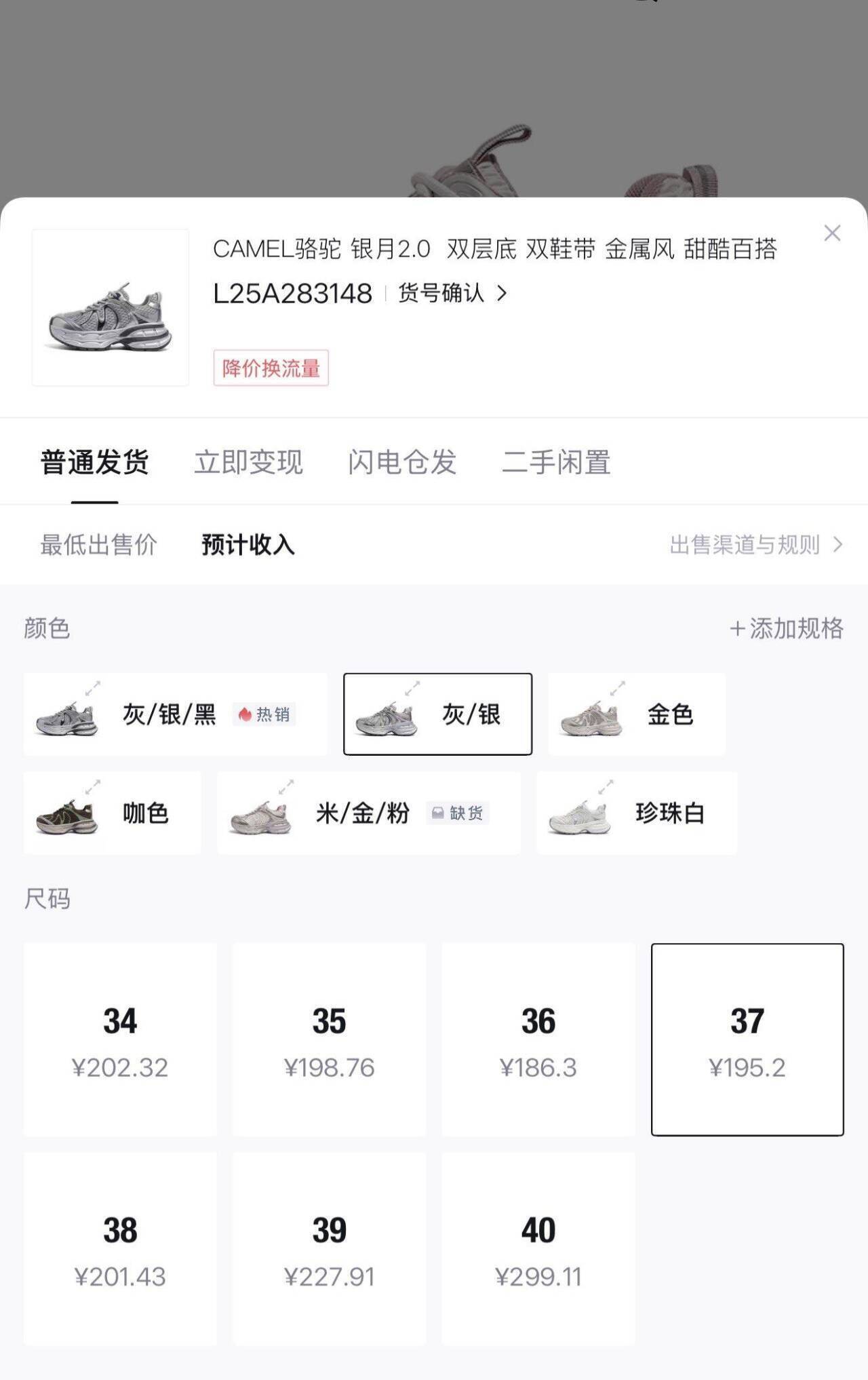Viewport: 868px width, 1380px height.
Task: Open 出售渠道与规则 selling rules
Action: click(755, 545)
